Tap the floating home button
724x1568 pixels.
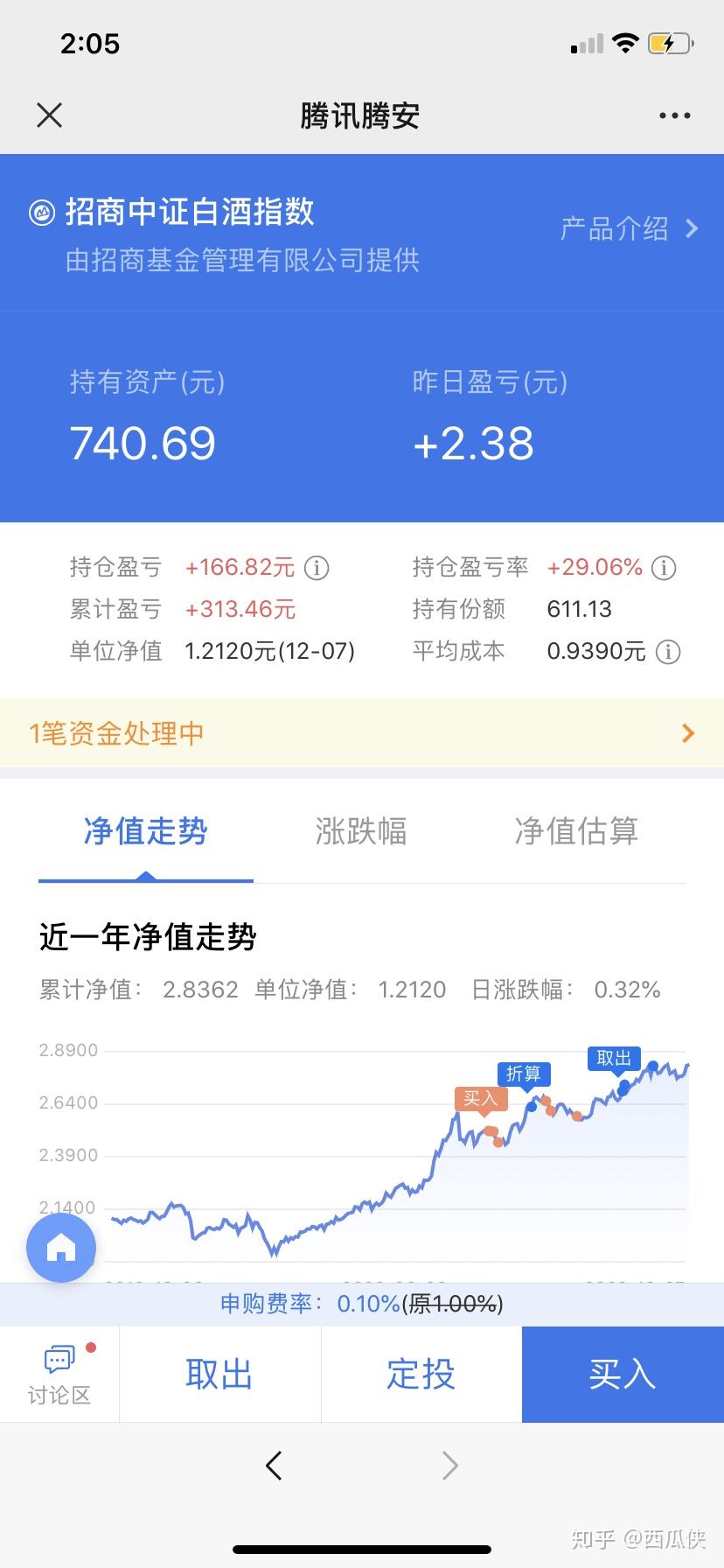pos(61,1249)
